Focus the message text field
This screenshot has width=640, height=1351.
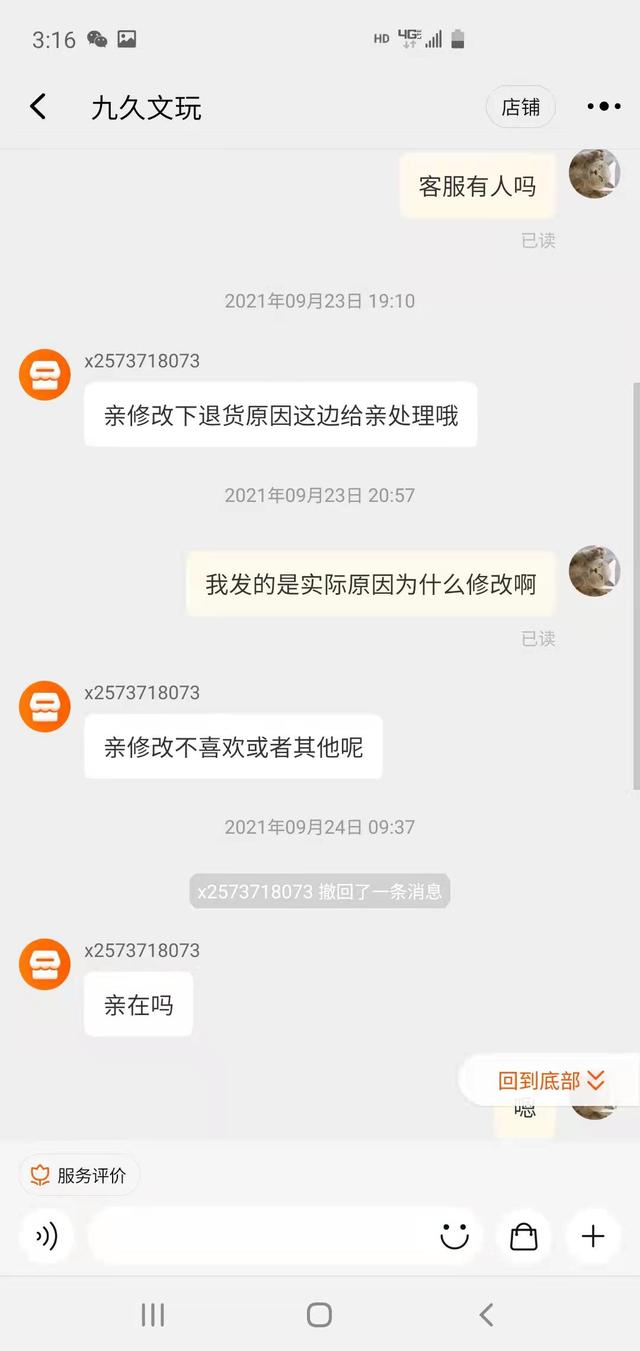tap(255, 1236)
